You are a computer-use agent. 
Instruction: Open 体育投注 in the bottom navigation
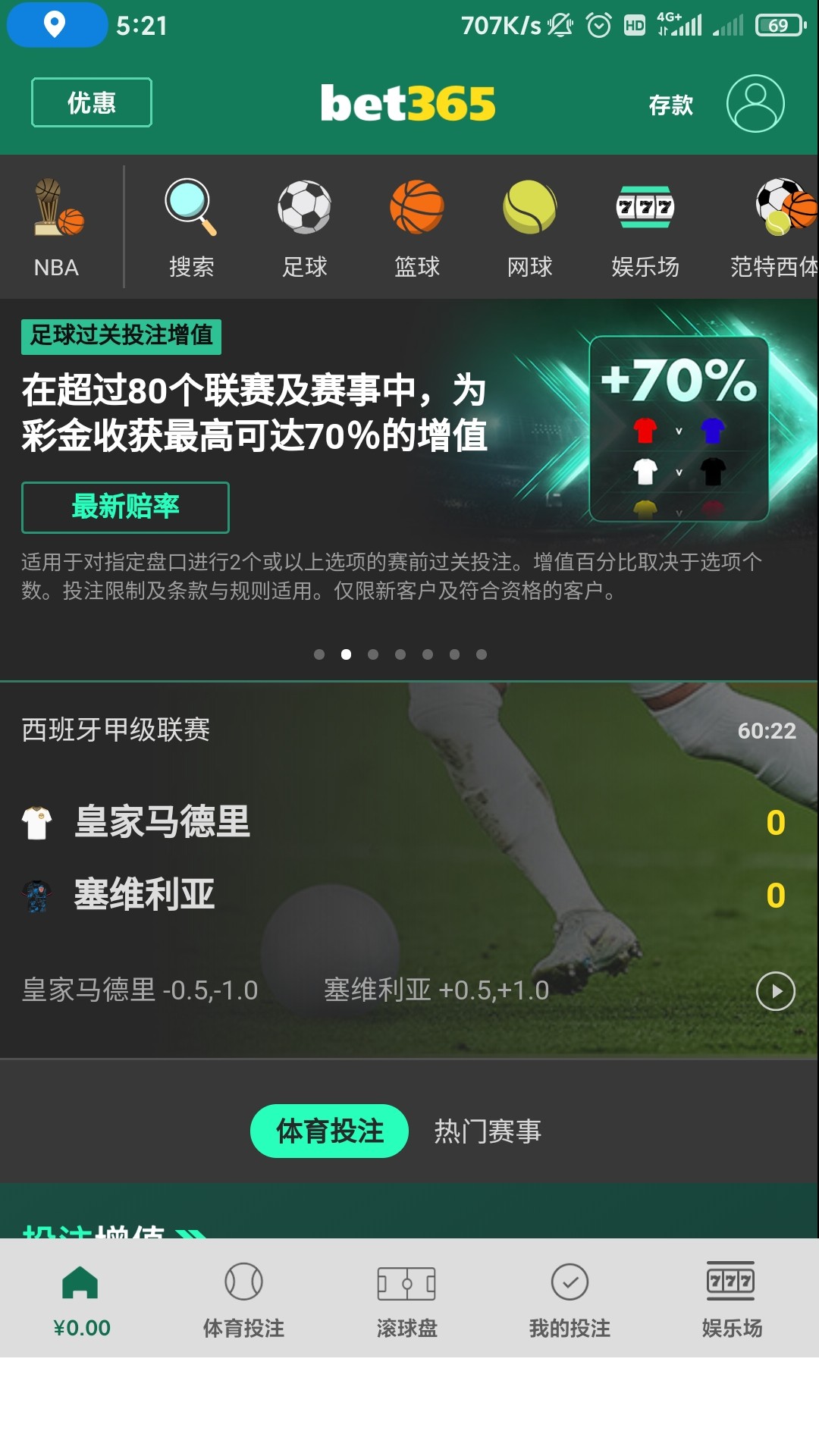tap(243, 1298)
